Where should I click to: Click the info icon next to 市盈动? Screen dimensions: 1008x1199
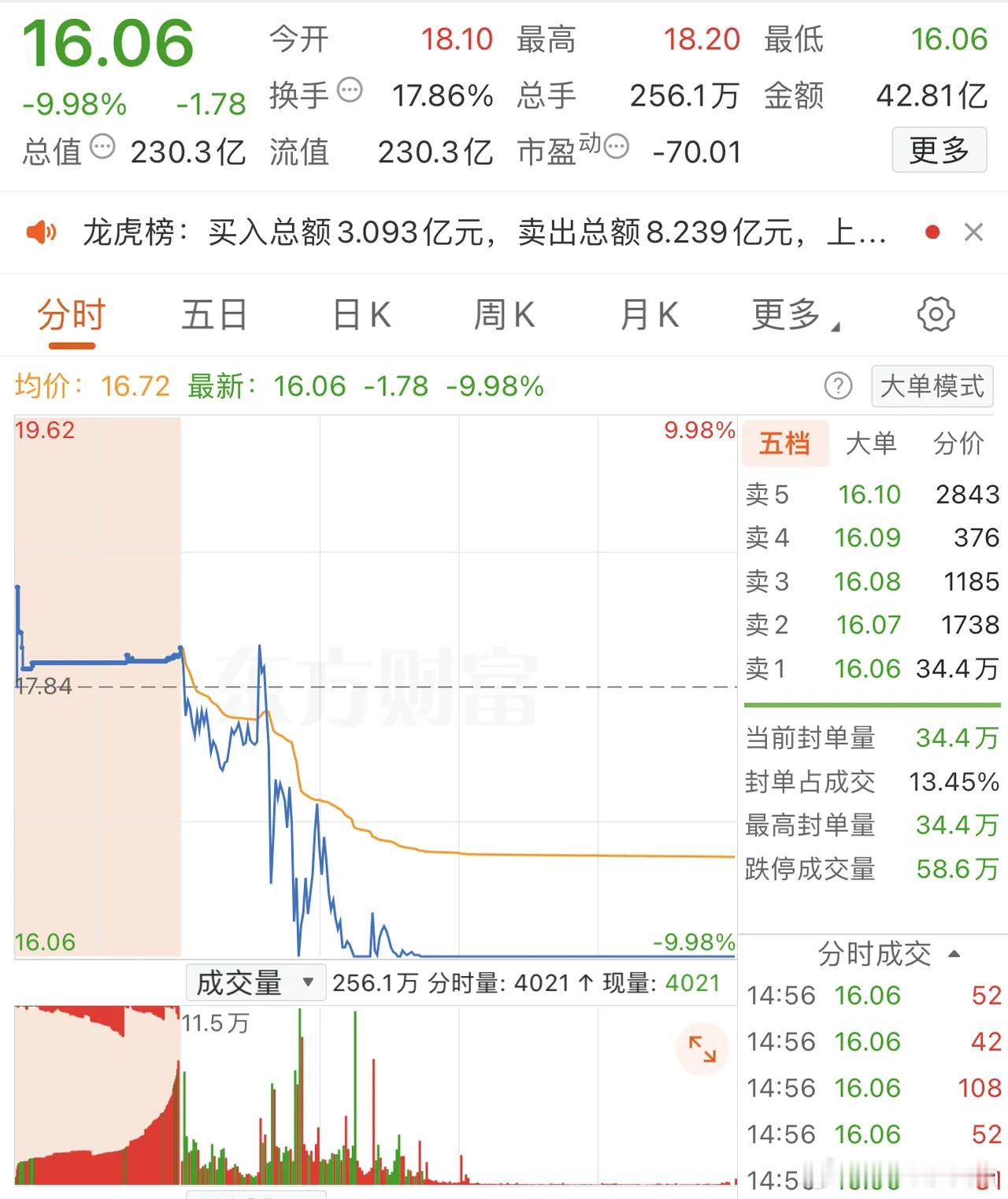coord(617,145)
